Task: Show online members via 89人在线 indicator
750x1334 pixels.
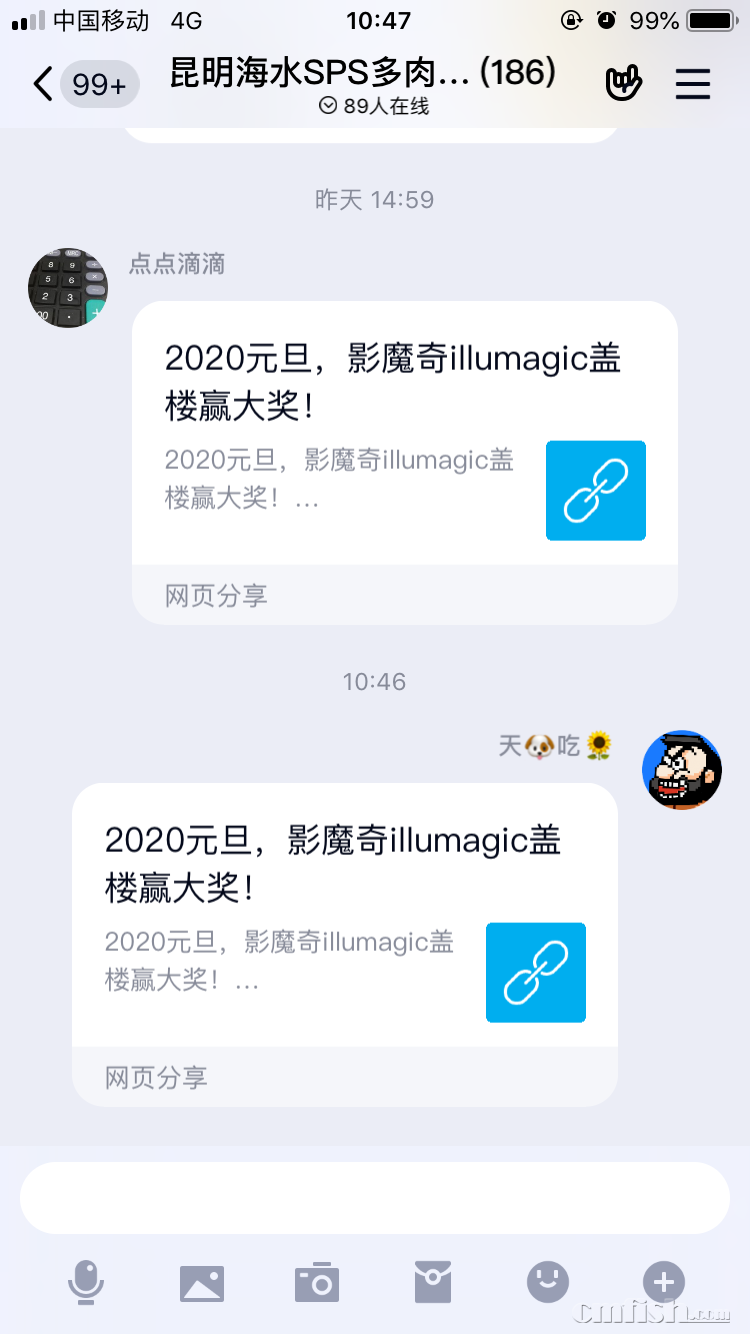Action: (x=374, y=104)
